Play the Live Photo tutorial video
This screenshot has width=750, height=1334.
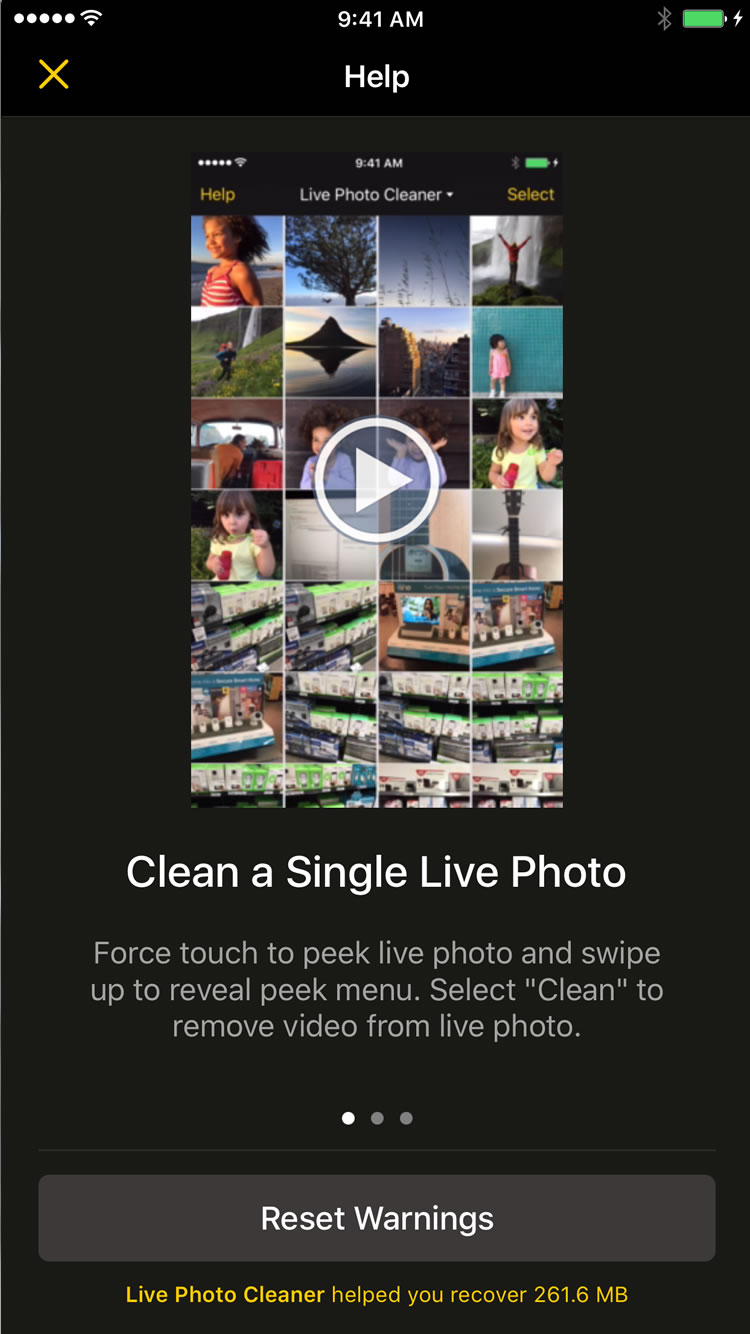click(377, 480)
